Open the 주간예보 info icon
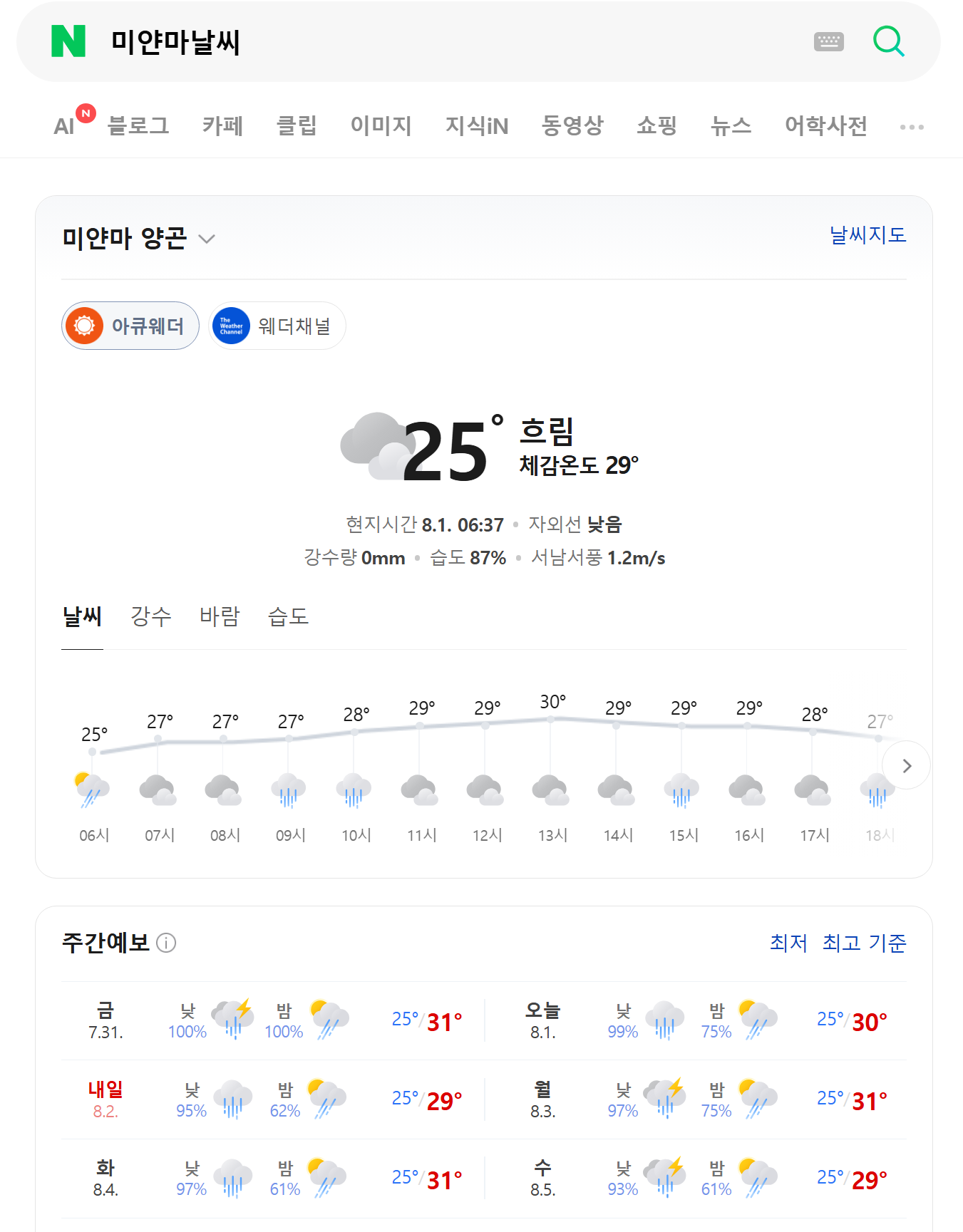Image resolution: width=963 pixels, height=1232 pixels. click(166, 943)
